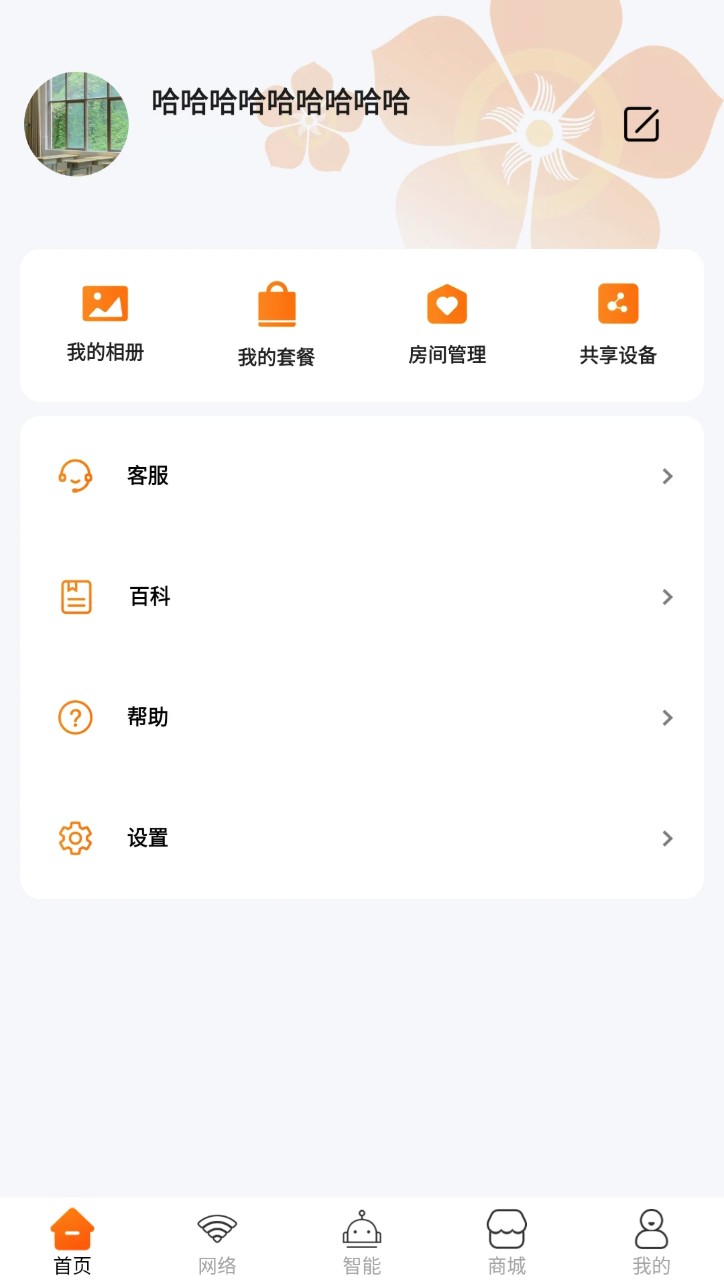Open the profile edit pencil icon
The image size is (724, 1287).
640,124
